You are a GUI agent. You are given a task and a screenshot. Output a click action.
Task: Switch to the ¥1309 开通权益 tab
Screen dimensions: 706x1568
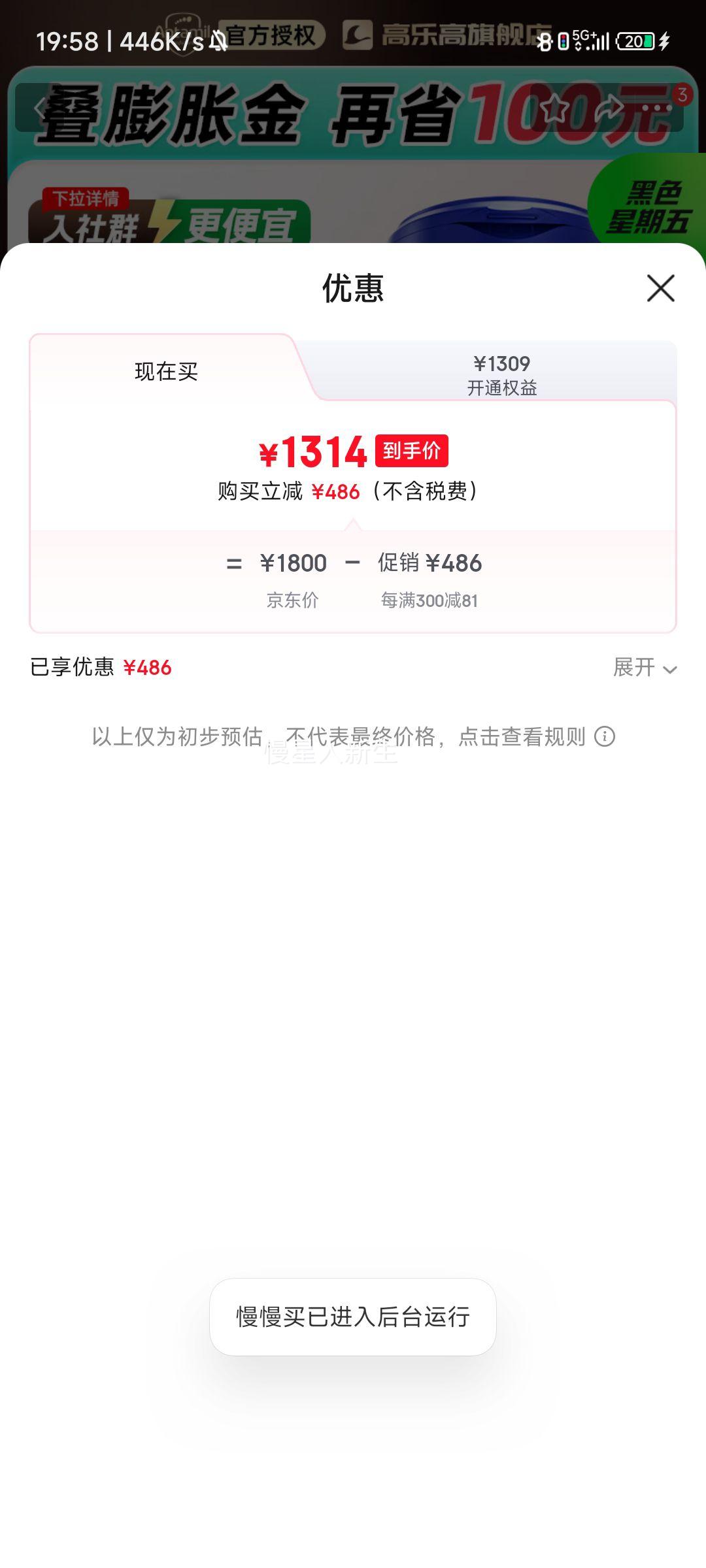tap(501, 374)
